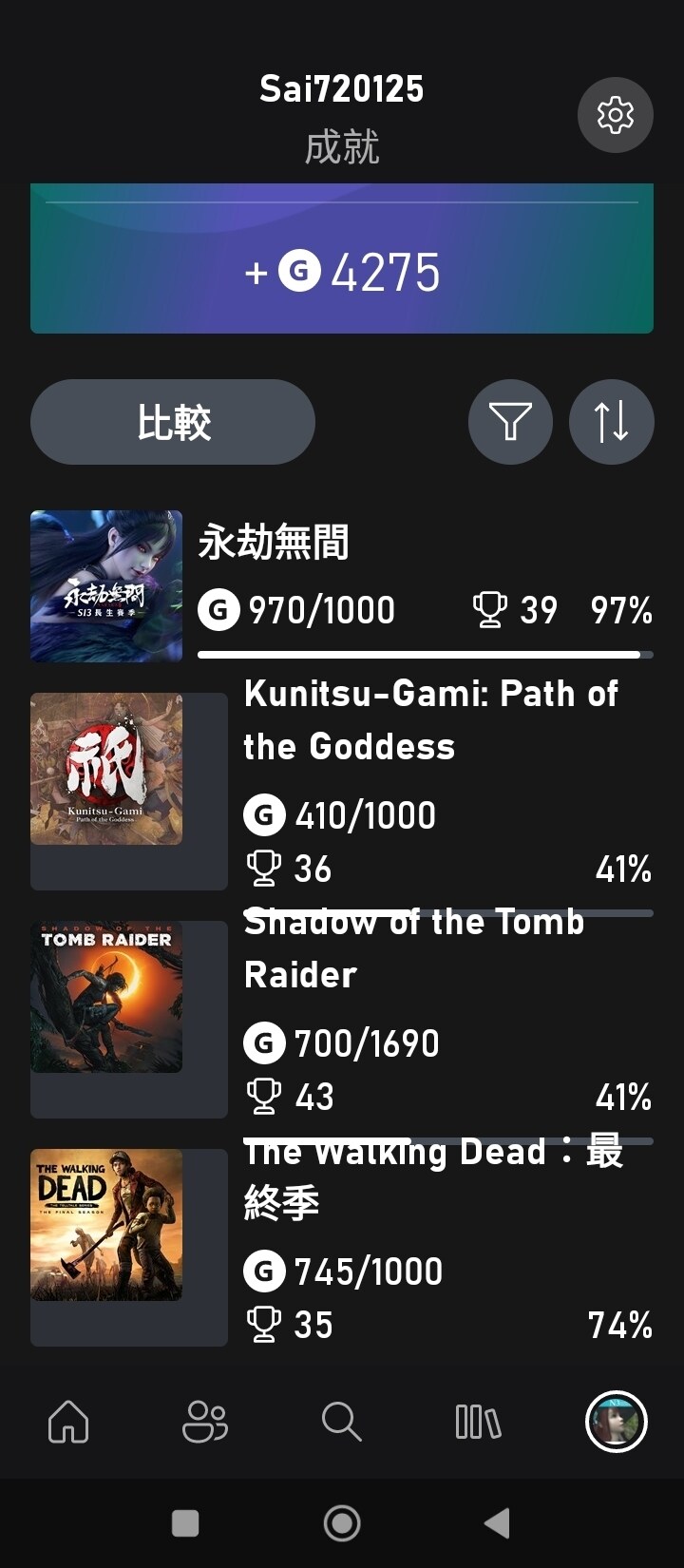Tap the system home button
Screen dimensions: 684x1568
tap(342, 1523)
